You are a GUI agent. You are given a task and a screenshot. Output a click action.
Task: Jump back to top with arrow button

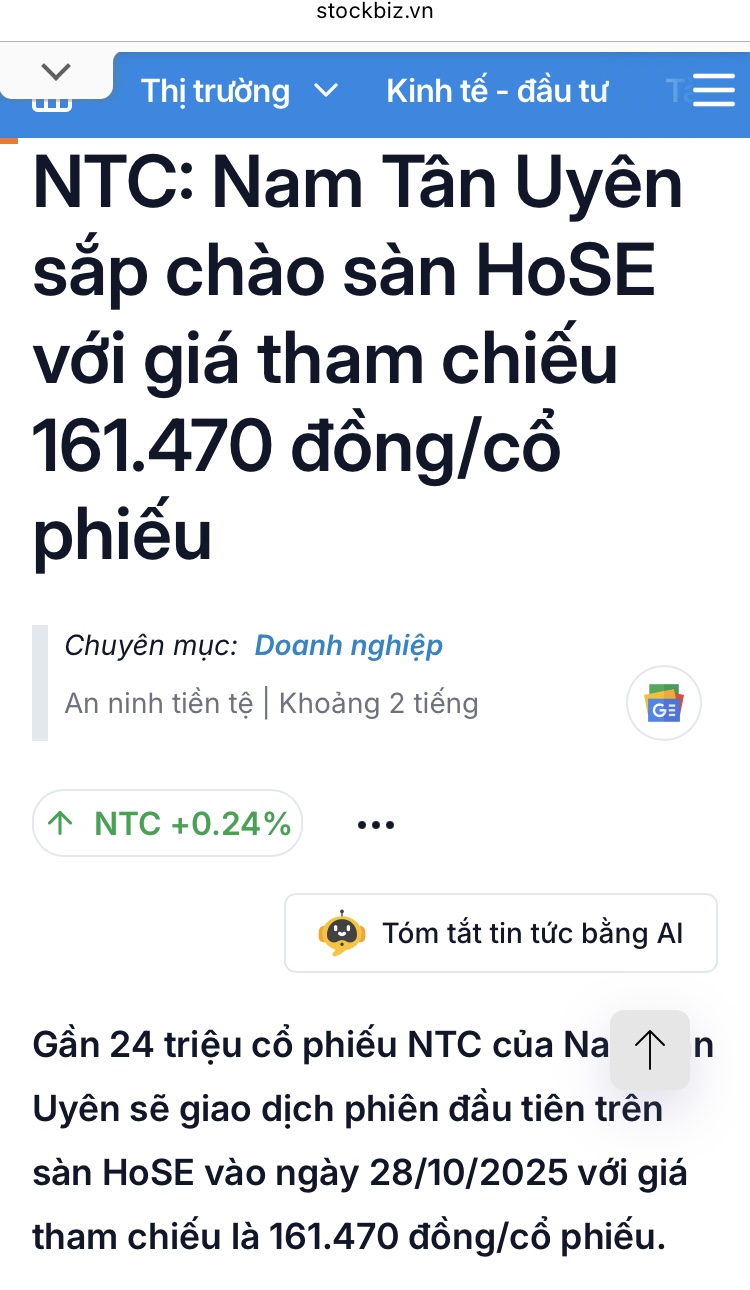(x=650, y=1050)
